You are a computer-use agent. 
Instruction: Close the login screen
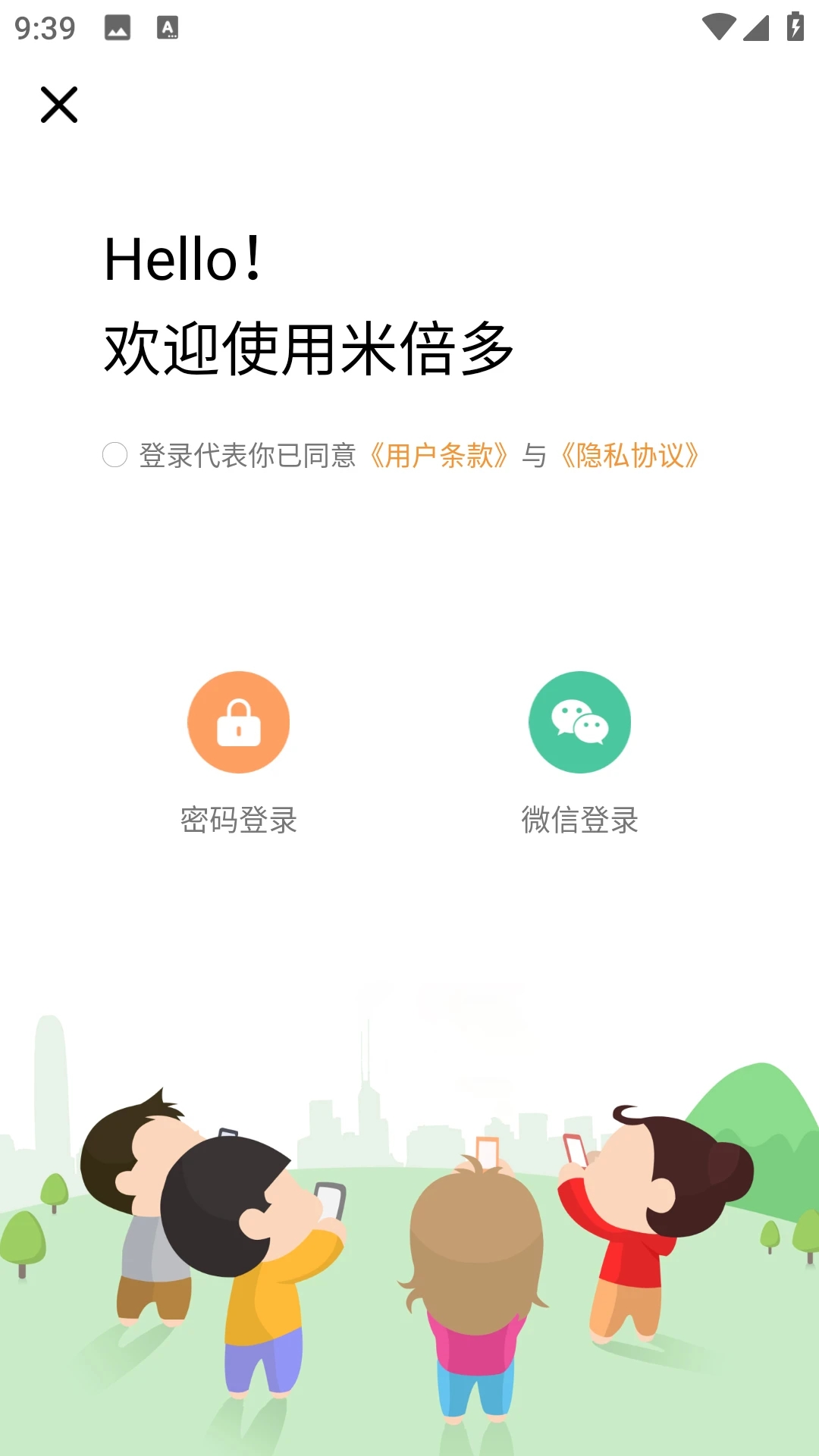pyautogui.click(x=59, y=105)
